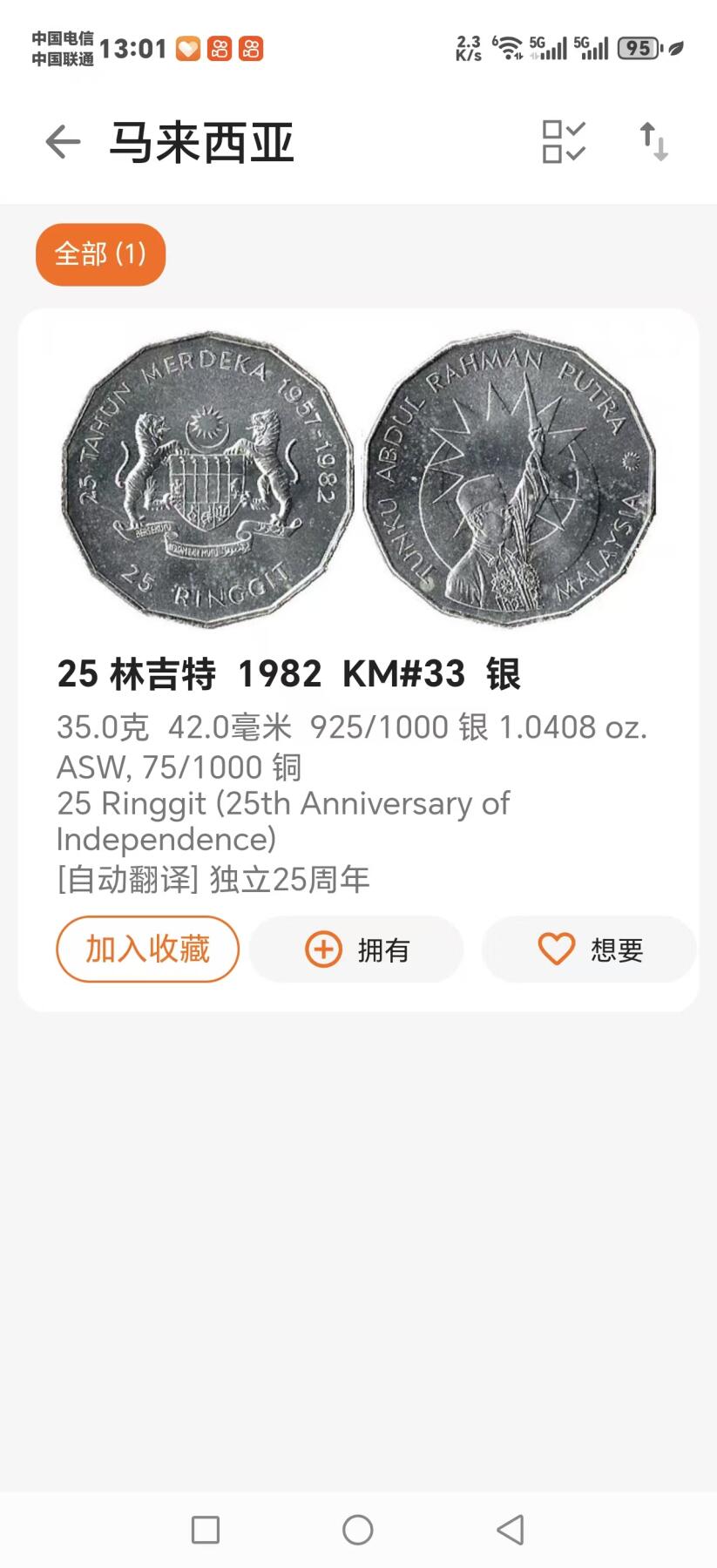
Task: Expand the sort options with the arrows icon
Action: 653,142
